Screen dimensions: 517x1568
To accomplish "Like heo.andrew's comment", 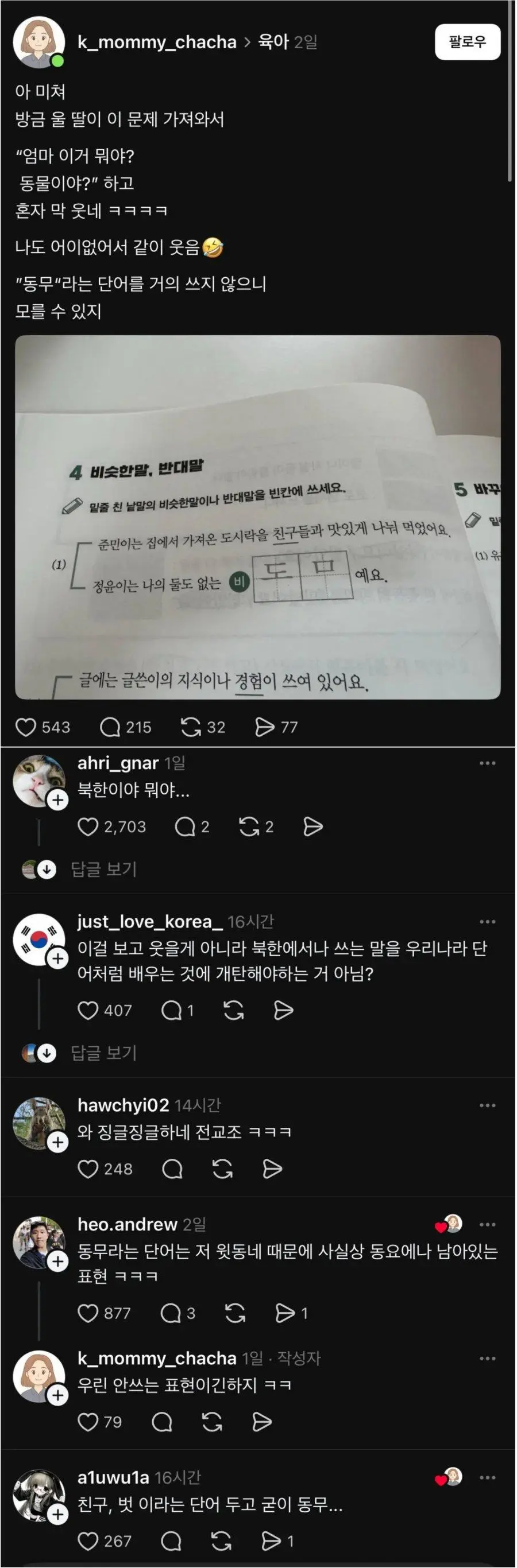I will tap(88, 1313).
